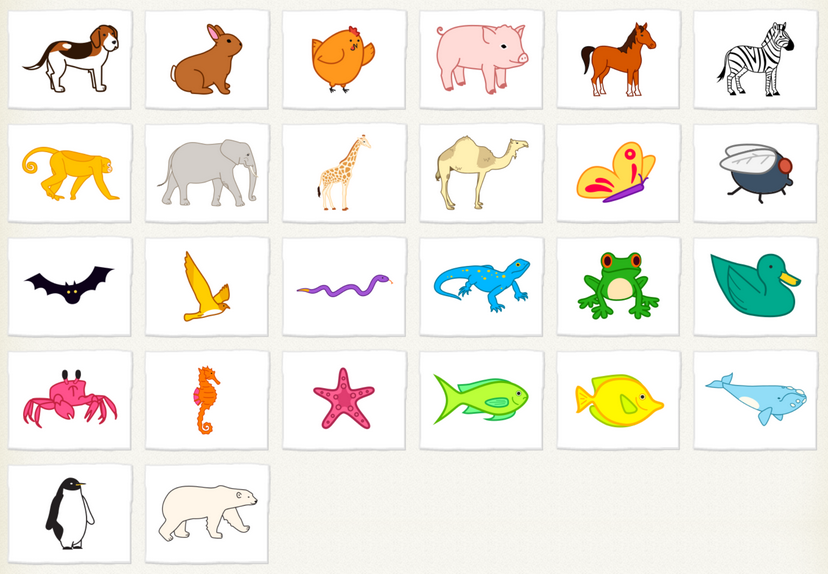Viewport: 828px width, 574px height.
Task: Open the pink pig card
Action: [x=481, y=59]
